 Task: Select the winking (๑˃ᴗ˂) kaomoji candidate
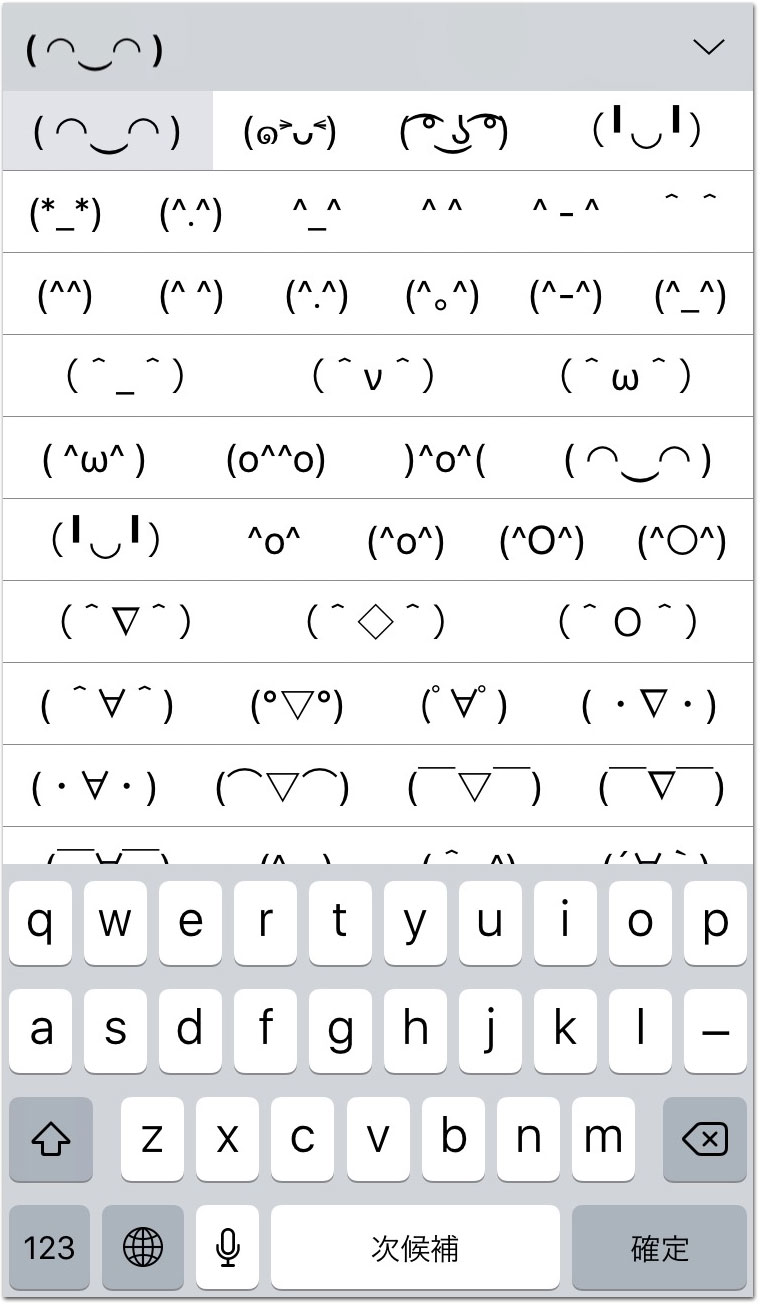pyautogui.click(x=288, y=129)
